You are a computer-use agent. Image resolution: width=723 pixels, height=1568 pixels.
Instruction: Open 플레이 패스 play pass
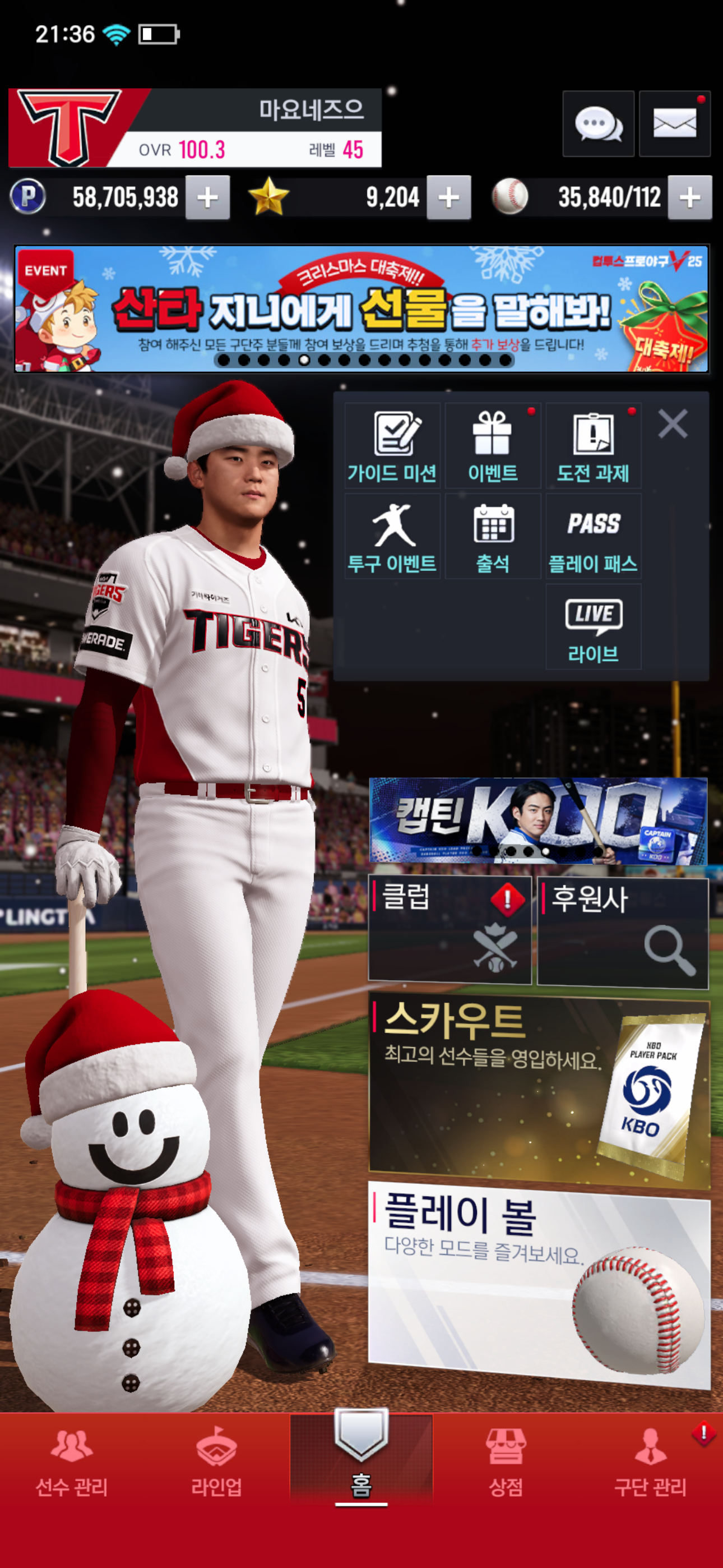(593, 536)
